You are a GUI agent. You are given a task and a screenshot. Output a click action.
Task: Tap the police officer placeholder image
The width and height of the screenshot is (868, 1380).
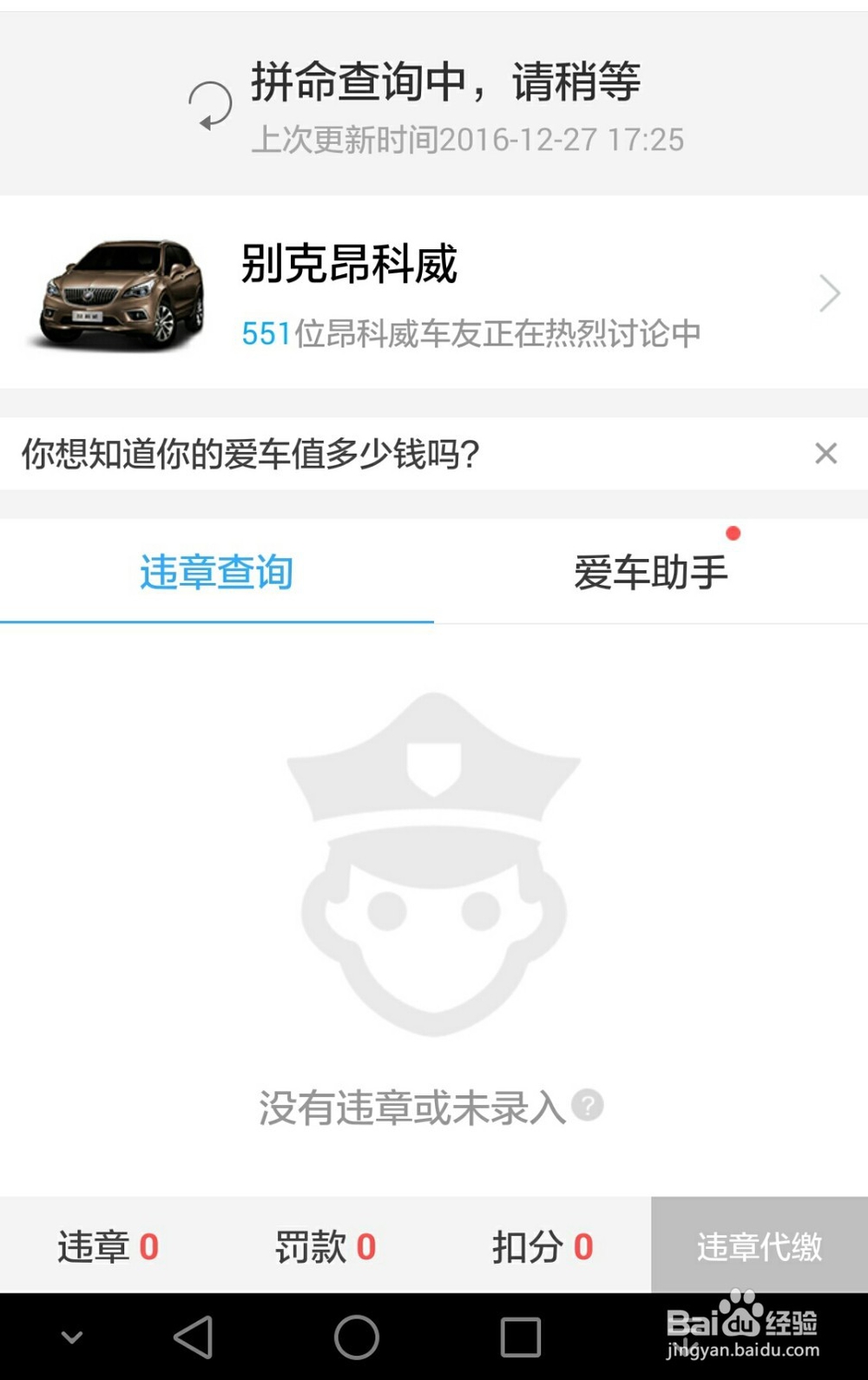(x=434, y=868)
